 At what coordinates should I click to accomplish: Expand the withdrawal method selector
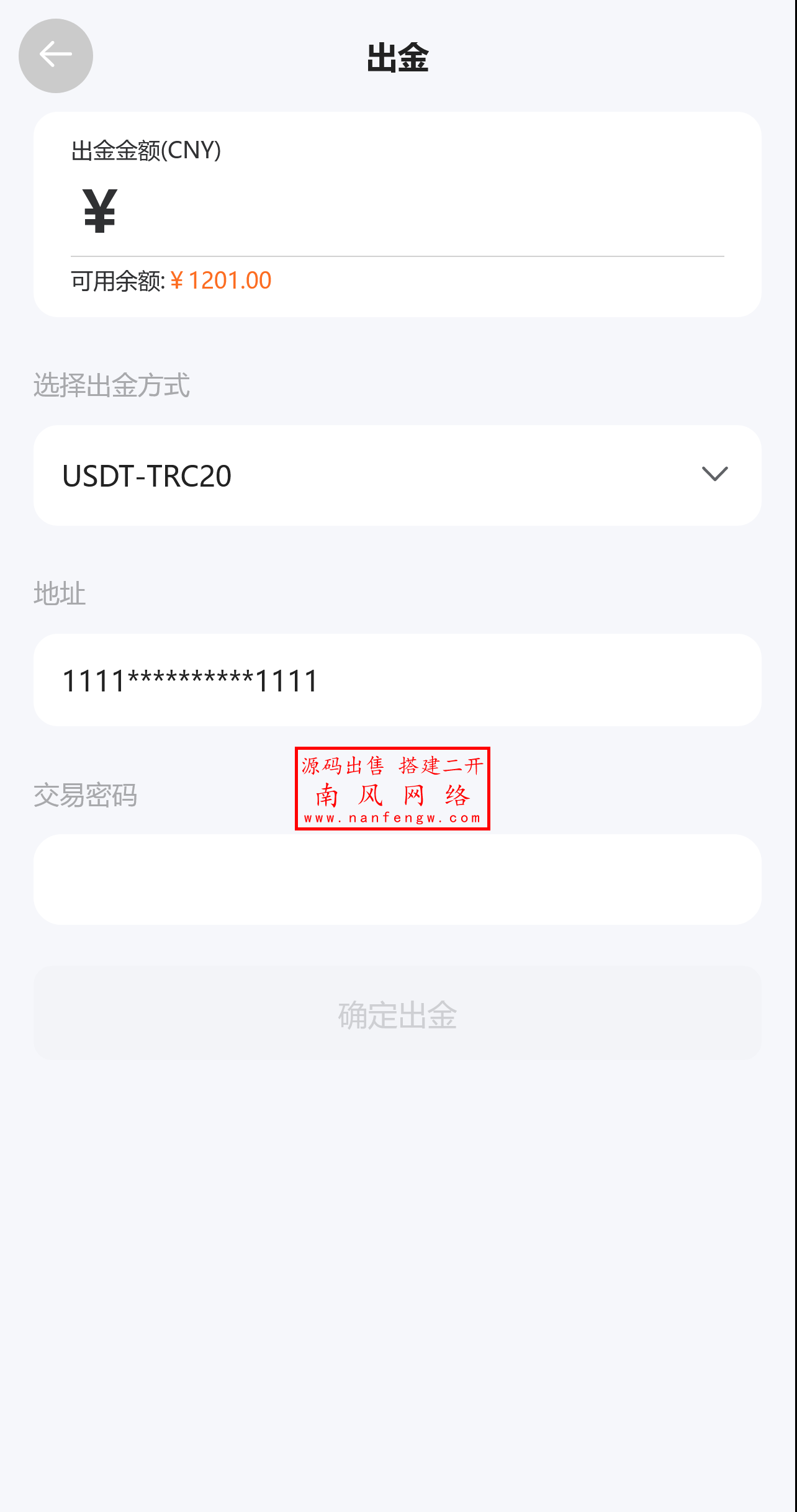click(x=398, y=474)
